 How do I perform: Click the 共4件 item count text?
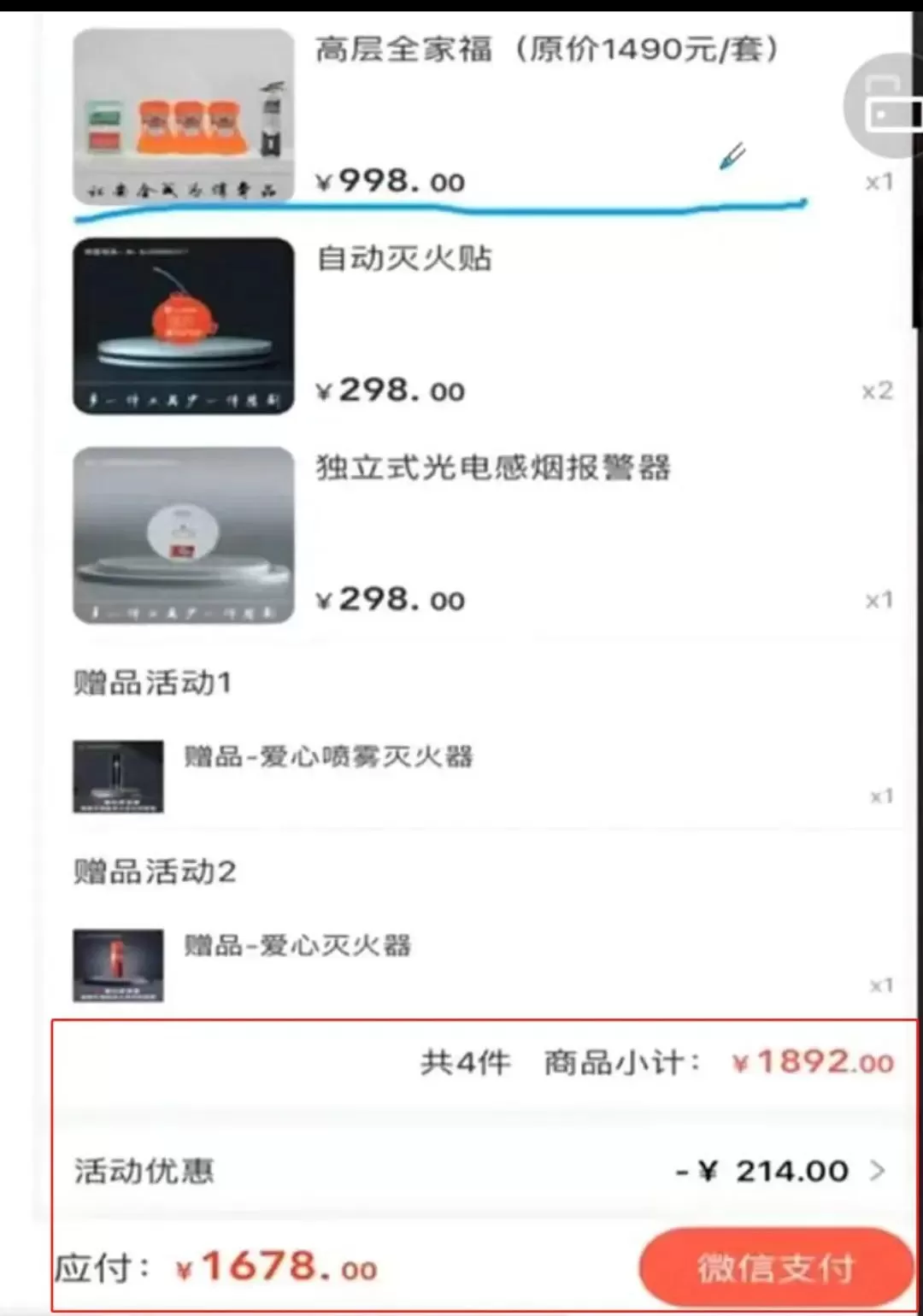[466, 1061]
